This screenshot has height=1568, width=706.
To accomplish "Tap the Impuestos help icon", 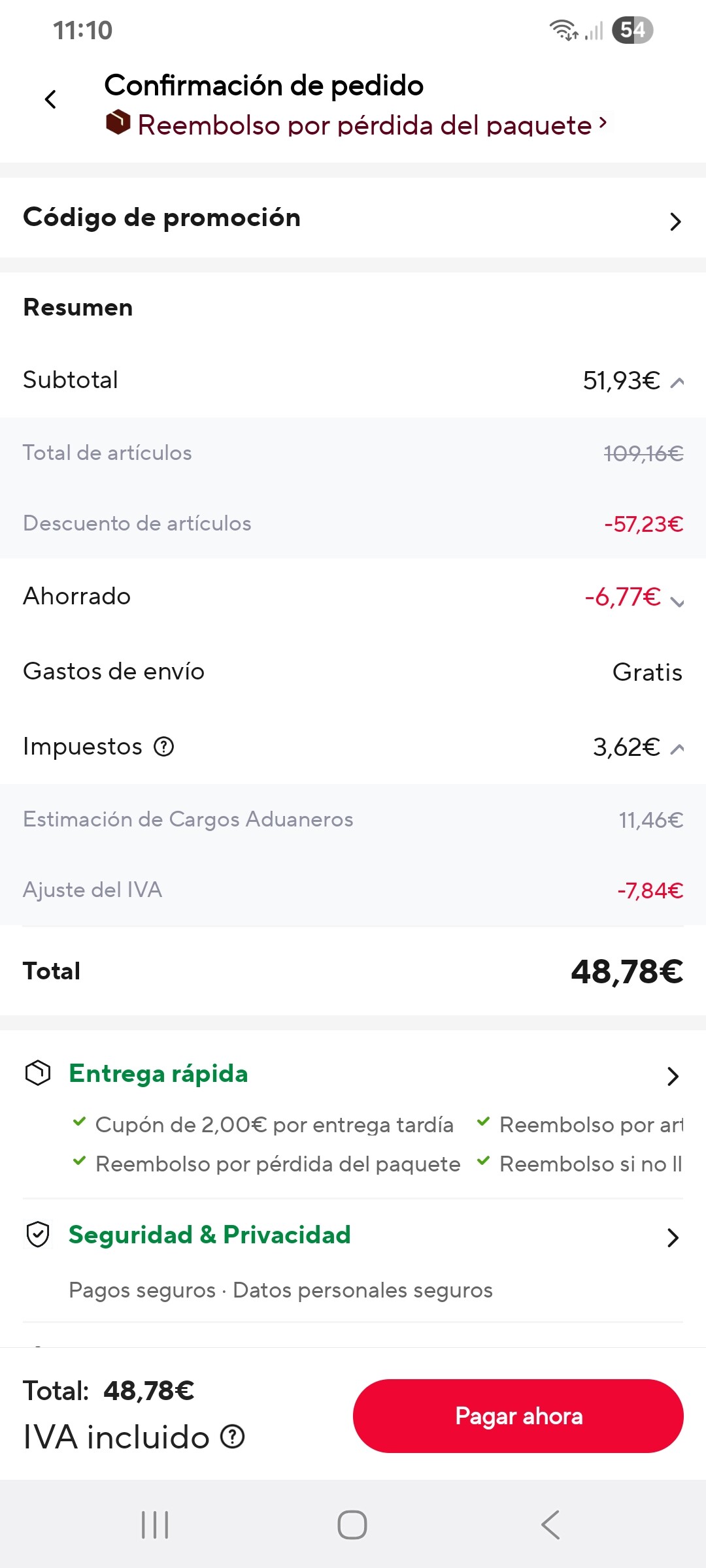I will coord(163,746).
